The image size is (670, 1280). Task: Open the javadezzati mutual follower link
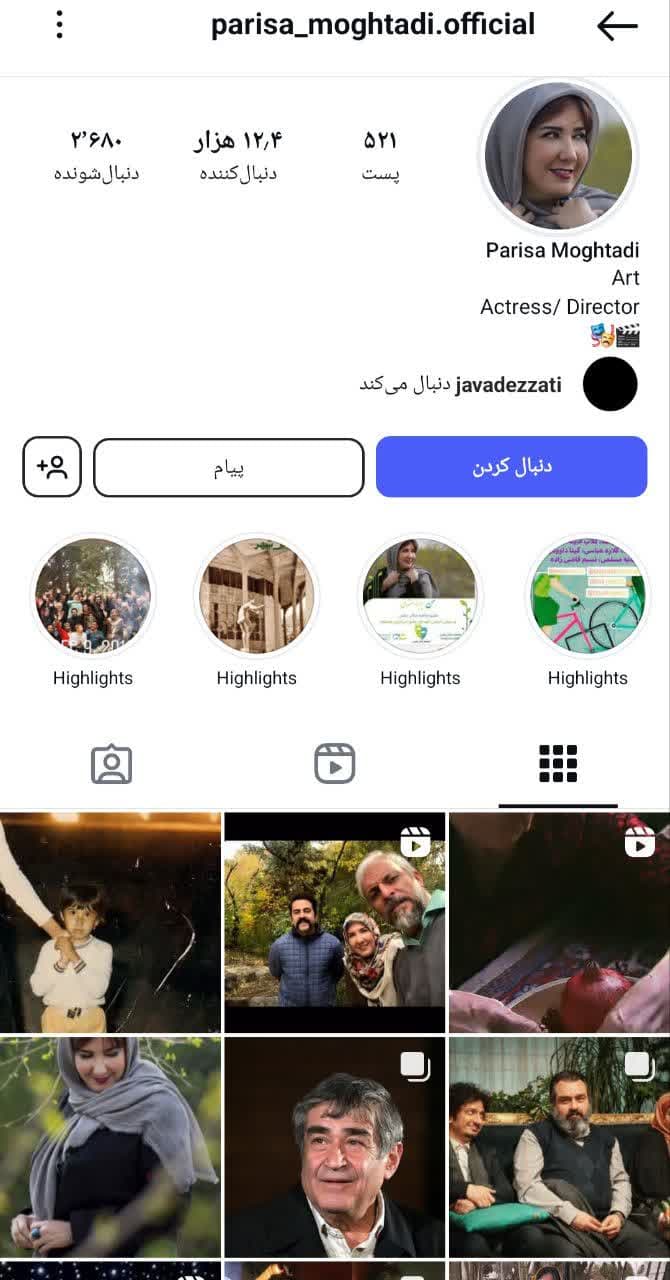[508, 385]
